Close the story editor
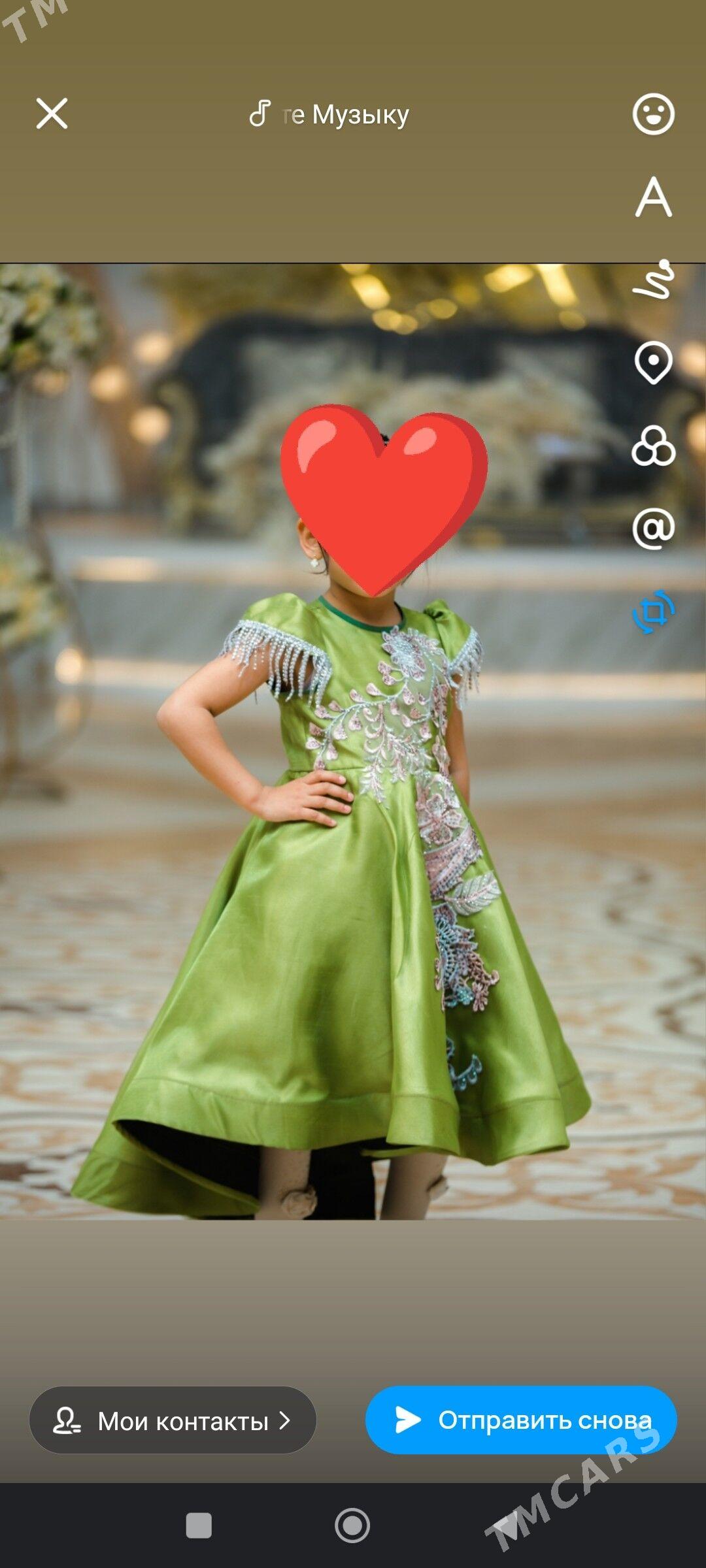The height and width of the screenshot is (1568, 706). tap(52, 114)
